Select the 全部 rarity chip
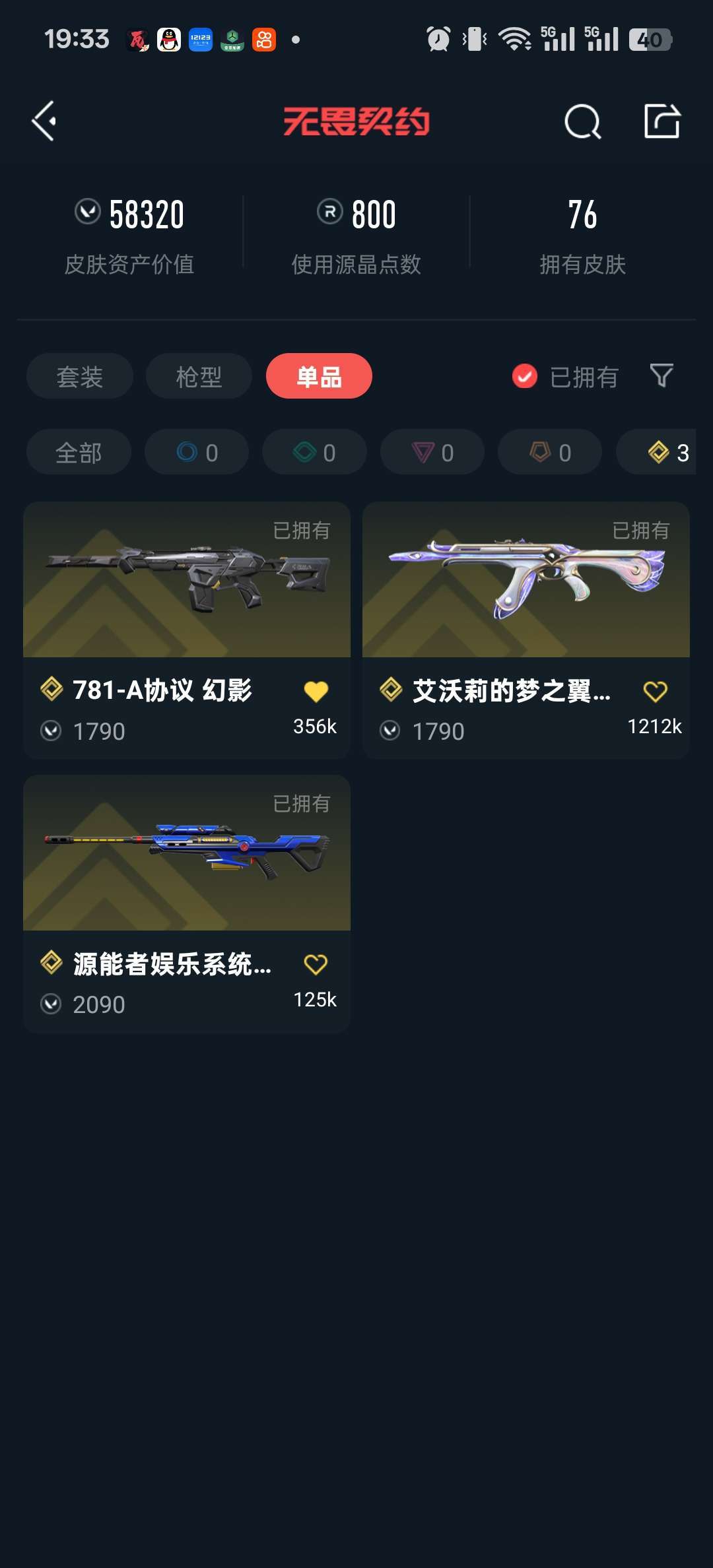Screen dimensions: 713x1568 coord(79,452)
